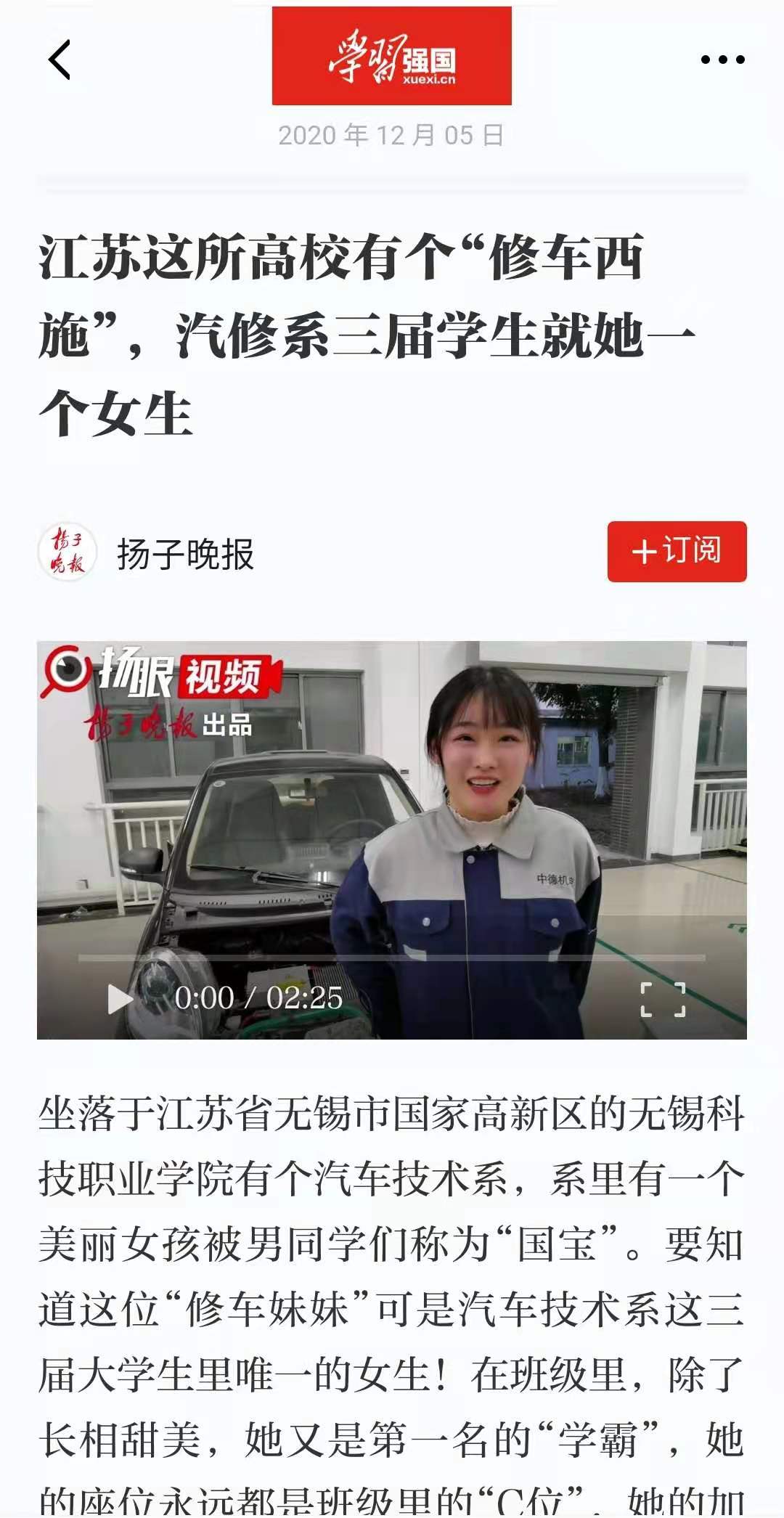This screenshot has height=1518, width=784.
Task: Enter fullscreen video mode
Action: (x=663, y=999)
